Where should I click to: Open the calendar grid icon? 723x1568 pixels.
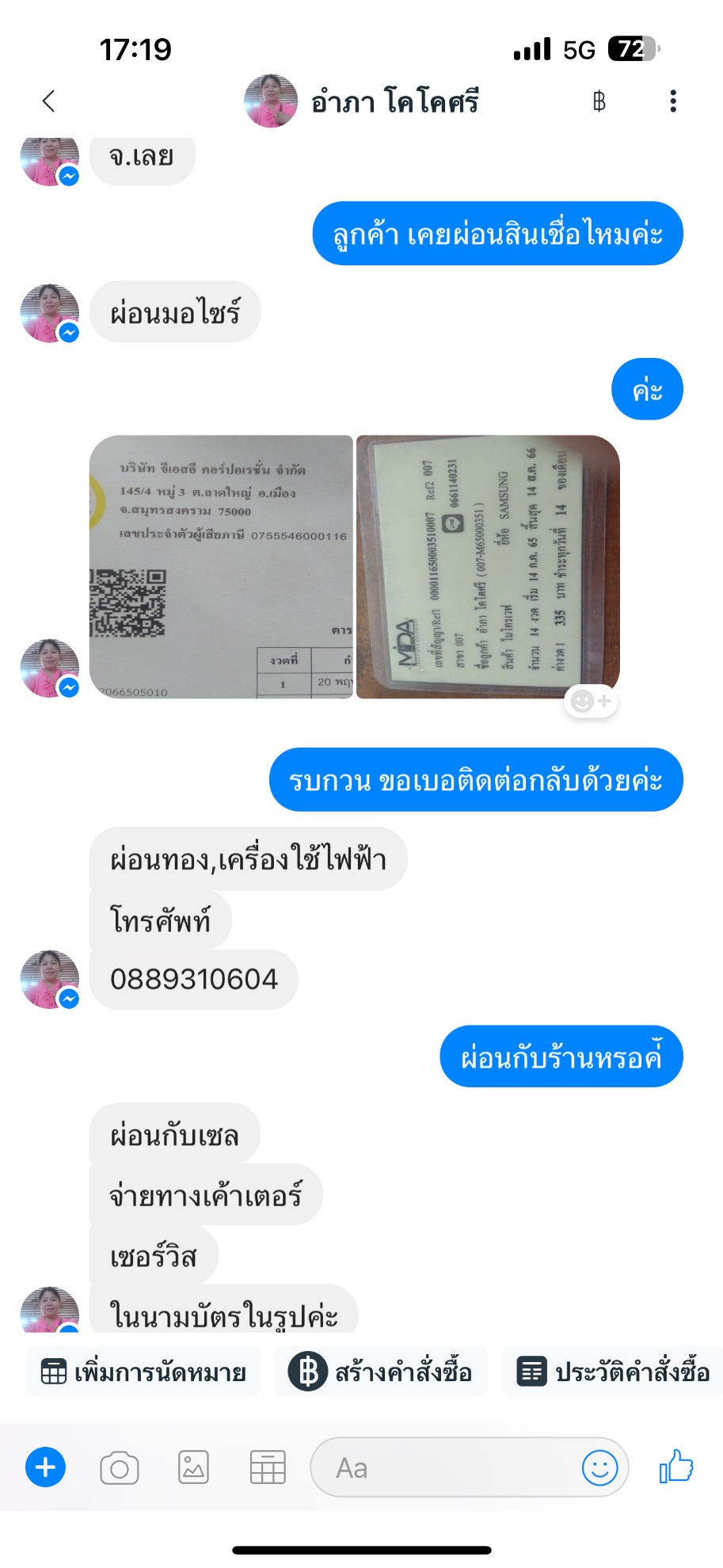pyautogui.click(x=268, y=1467)
